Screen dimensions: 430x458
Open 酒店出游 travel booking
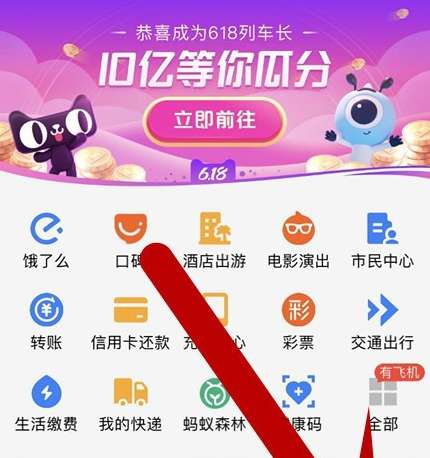[215, 241]
